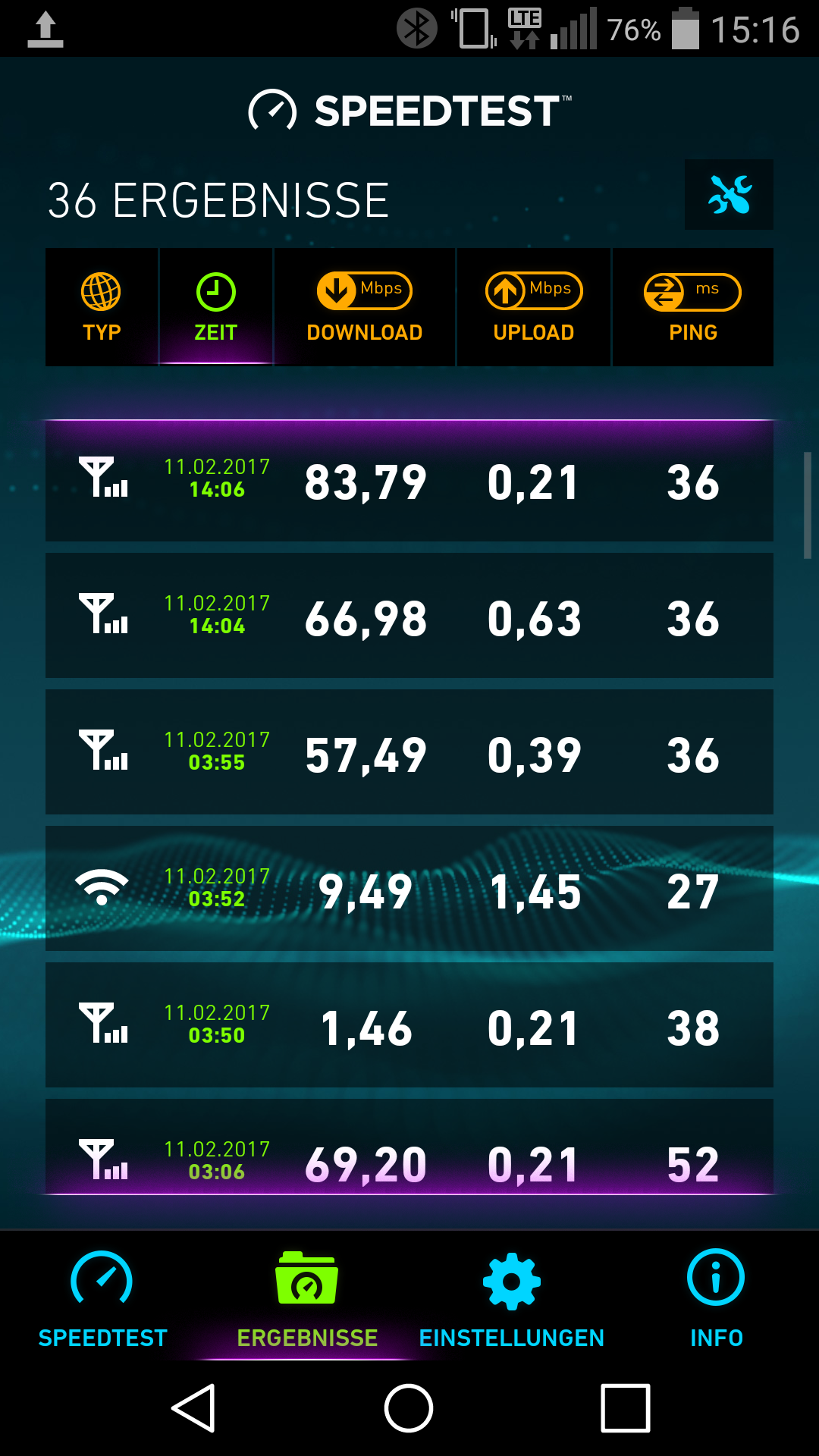Screen dimensions: 819x1456
Task: Open the tools icon next to Ergebnisse
Action: [729, 194]
